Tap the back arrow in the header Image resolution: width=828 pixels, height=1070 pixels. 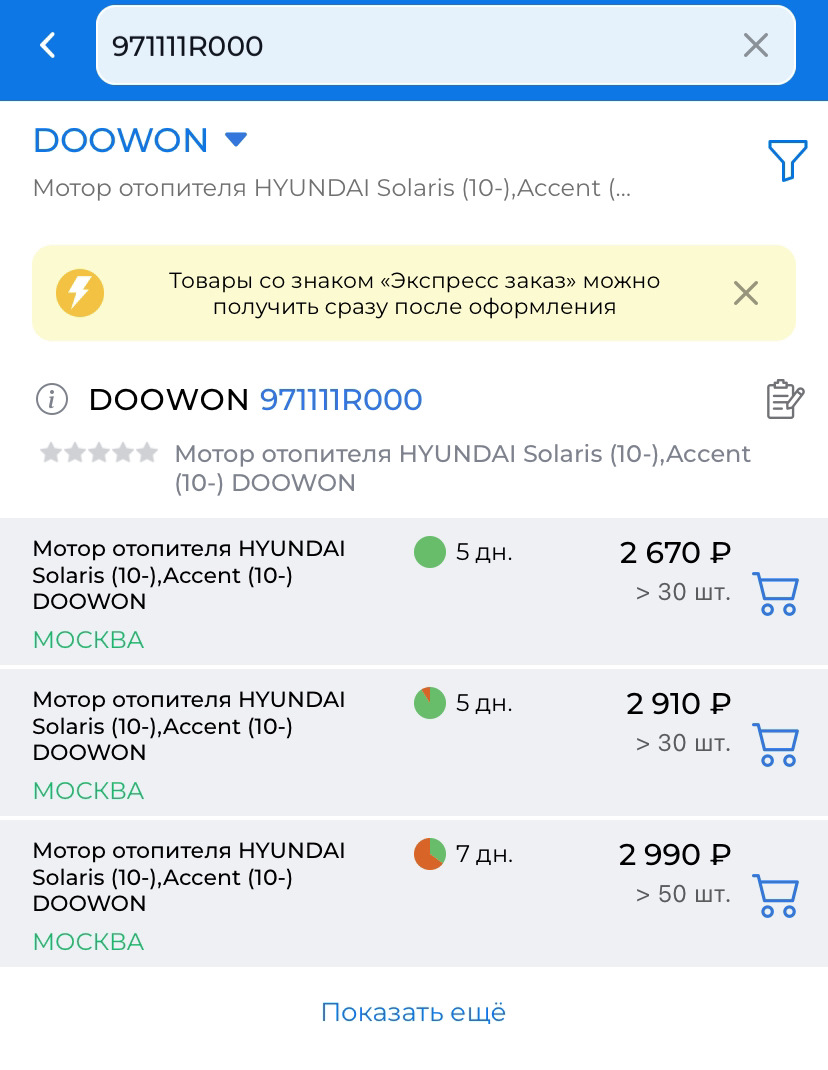point(47,45)
